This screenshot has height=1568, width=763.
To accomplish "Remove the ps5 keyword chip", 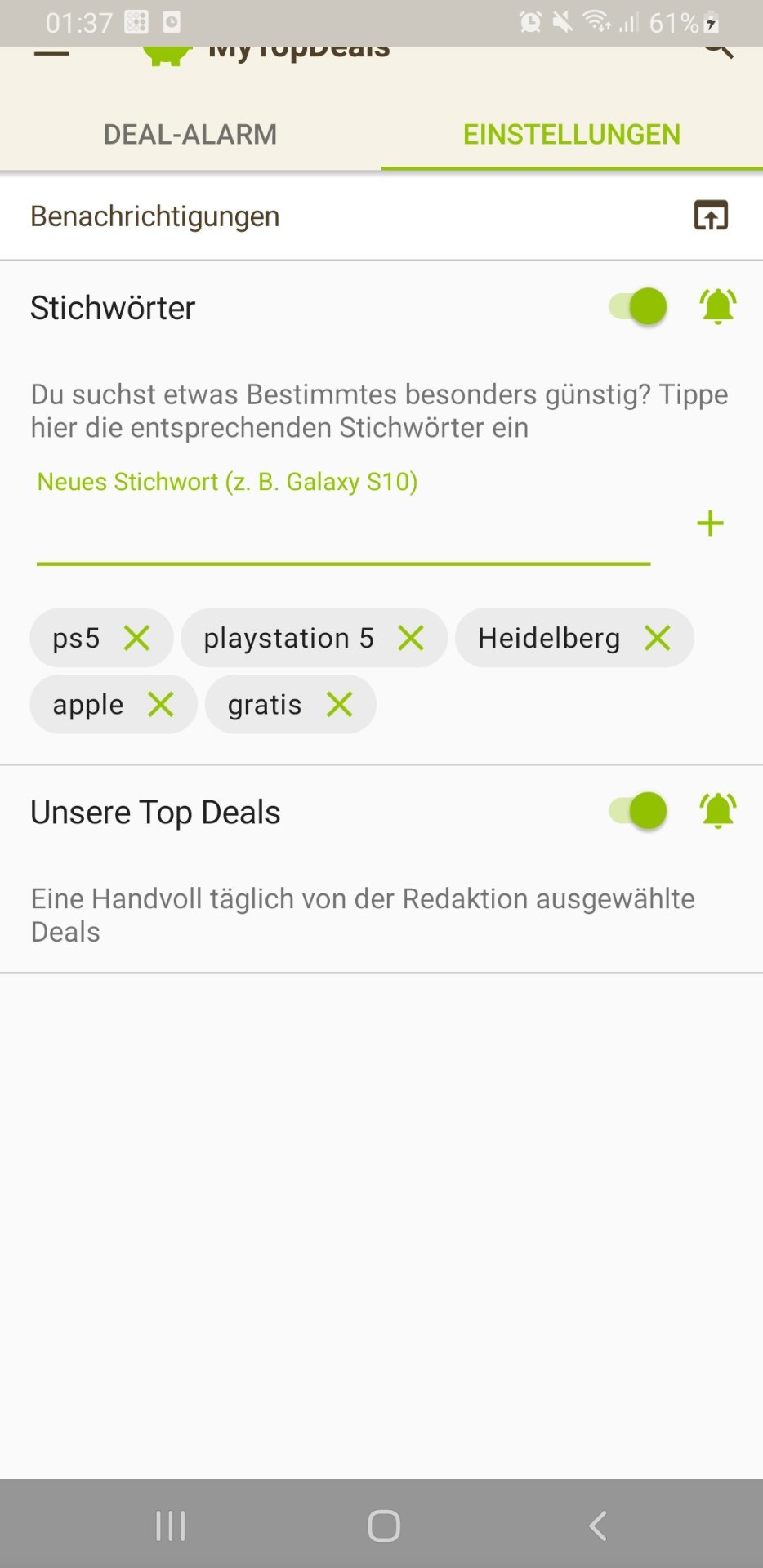I will pos(137,638).
